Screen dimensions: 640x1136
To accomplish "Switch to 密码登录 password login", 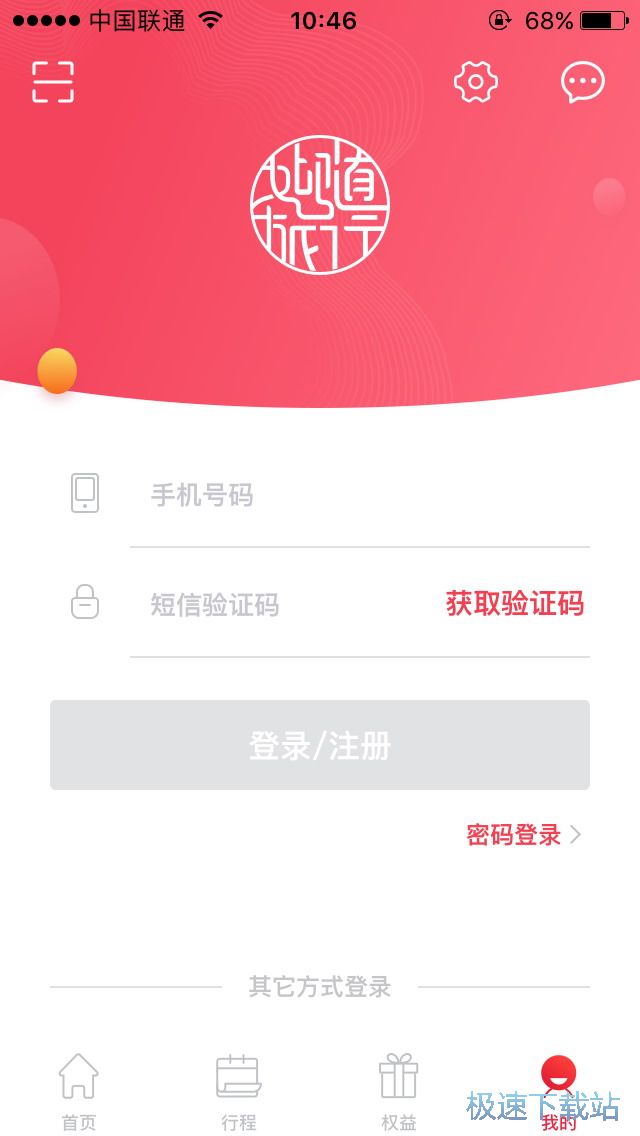I will click(523, 835).
